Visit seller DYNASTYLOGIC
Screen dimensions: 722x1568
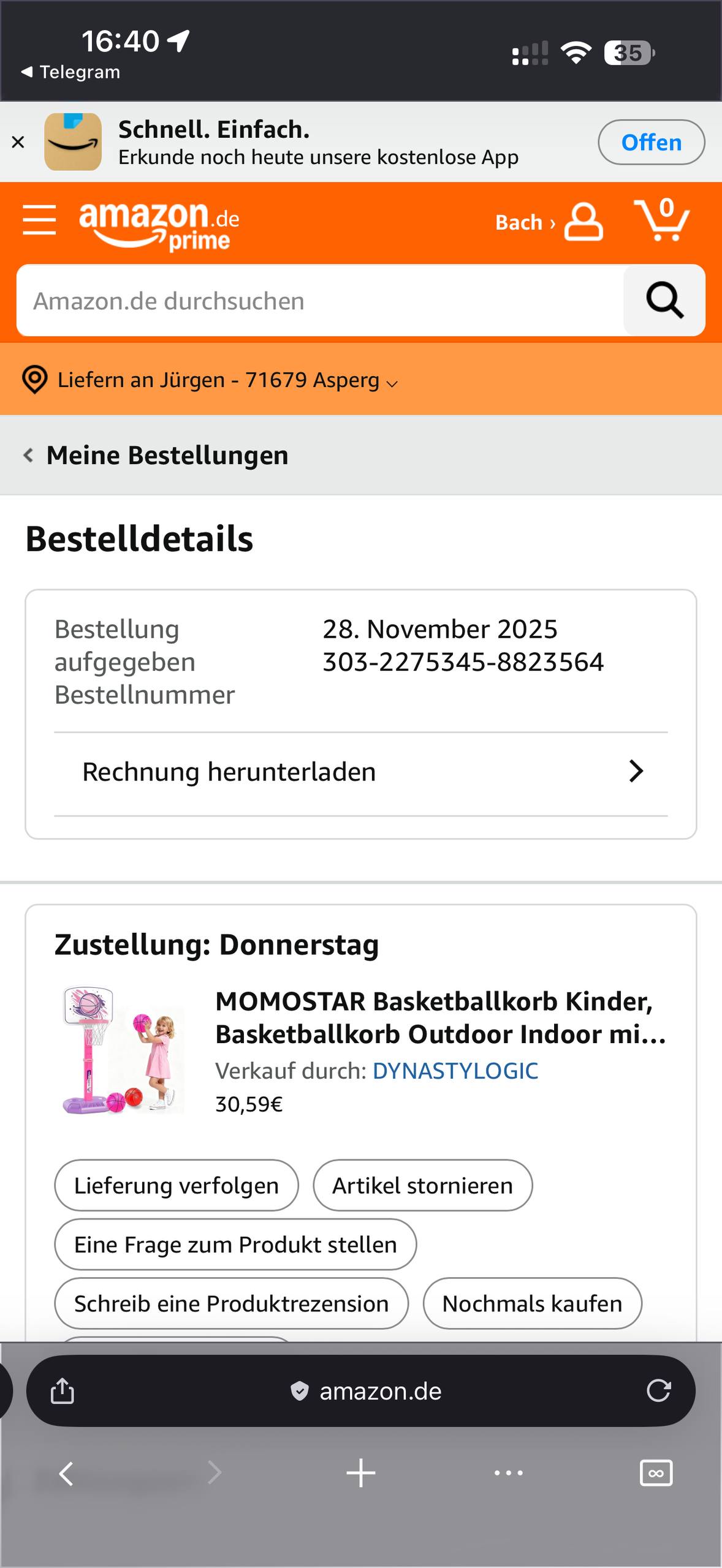[x=455, y=1071]
